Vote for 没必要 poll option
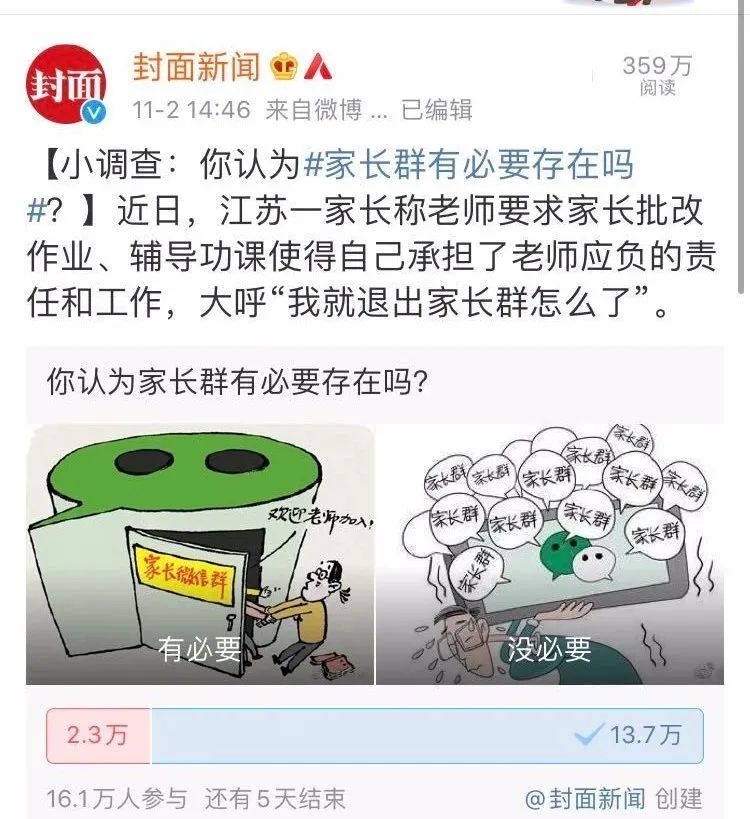This screenshot has height=819, width=750. pyautogui.click(x=549, y=555)
